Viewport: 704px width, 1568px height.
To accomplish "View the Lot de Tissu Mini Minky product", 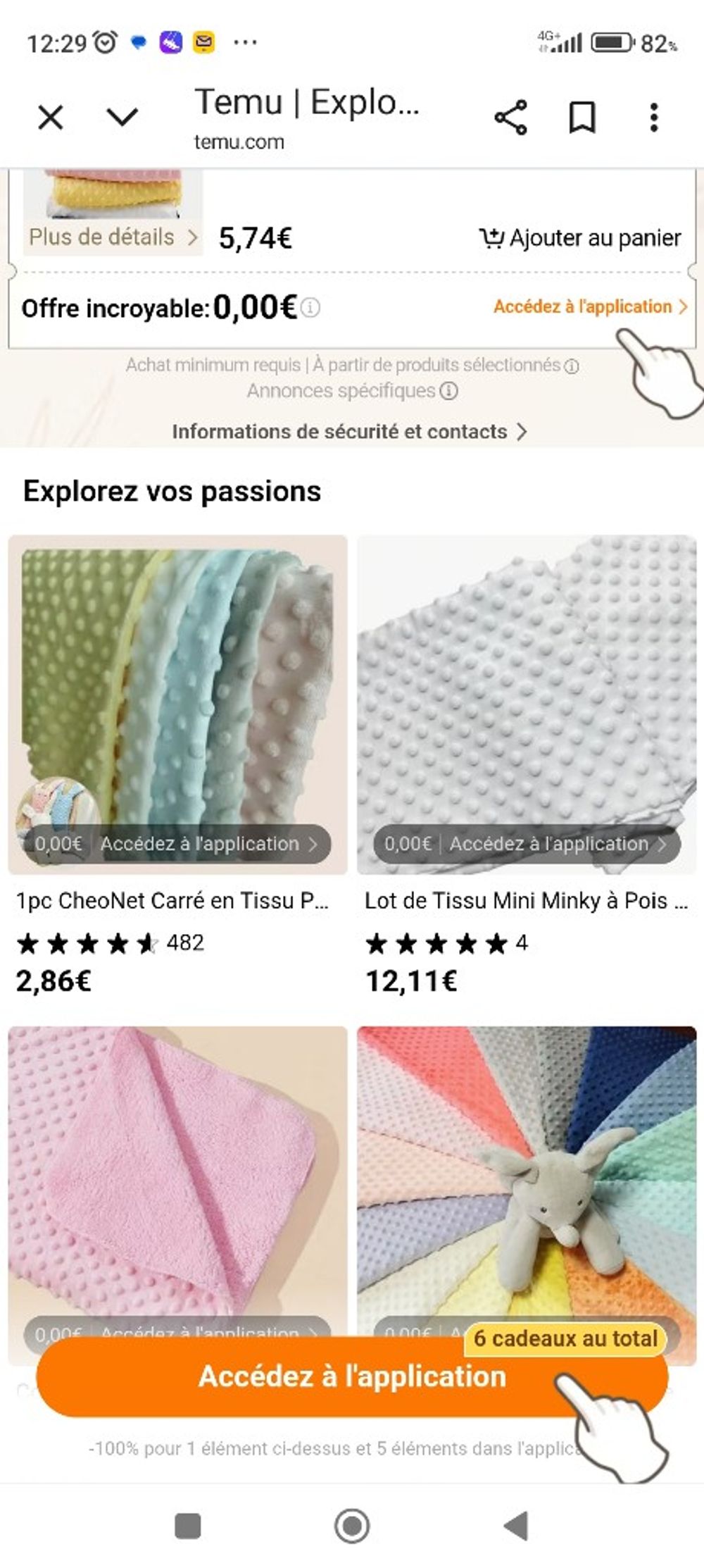I will pos(525,900).
